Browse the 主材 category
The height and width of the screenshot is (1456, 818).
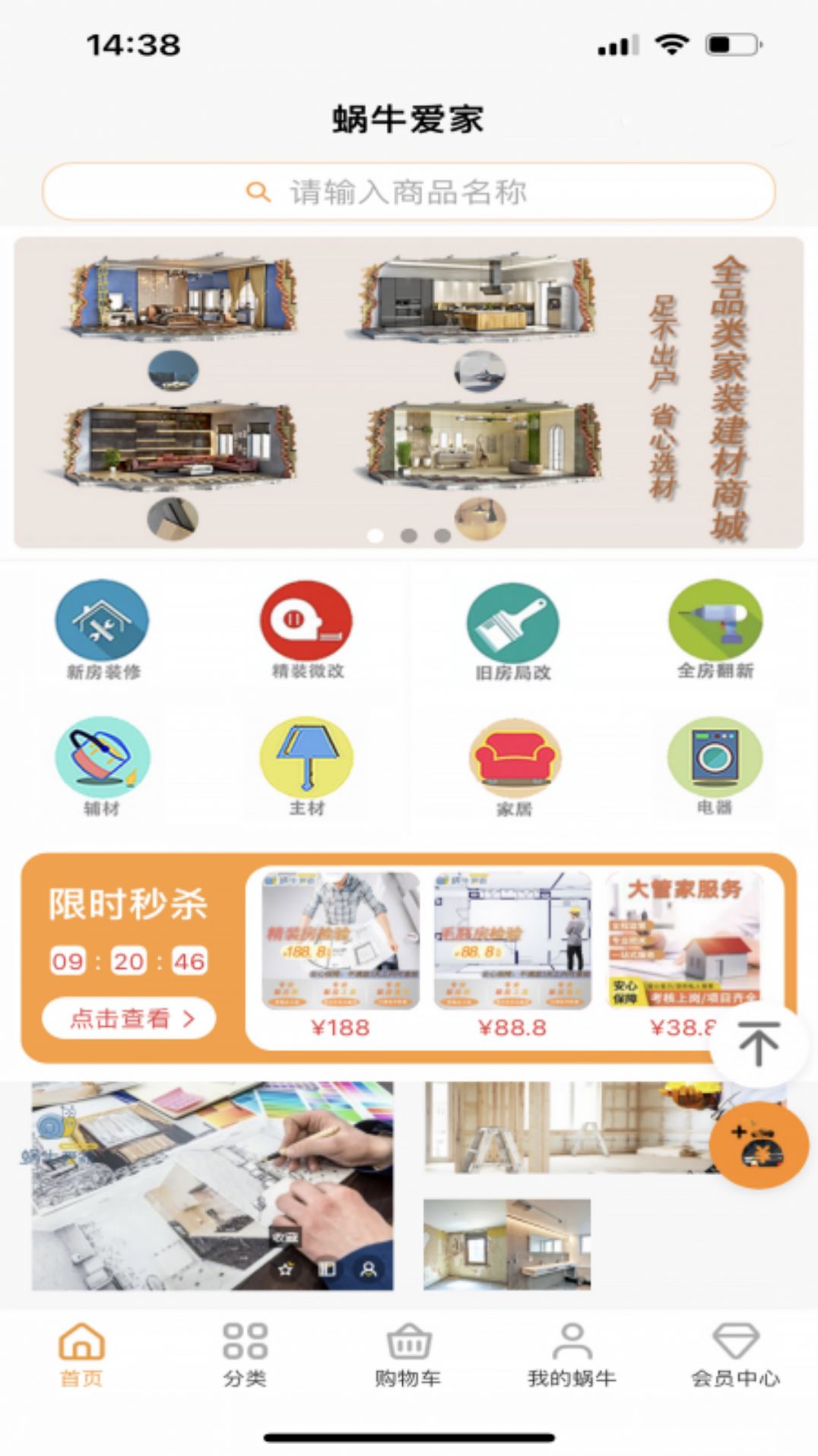306,764
